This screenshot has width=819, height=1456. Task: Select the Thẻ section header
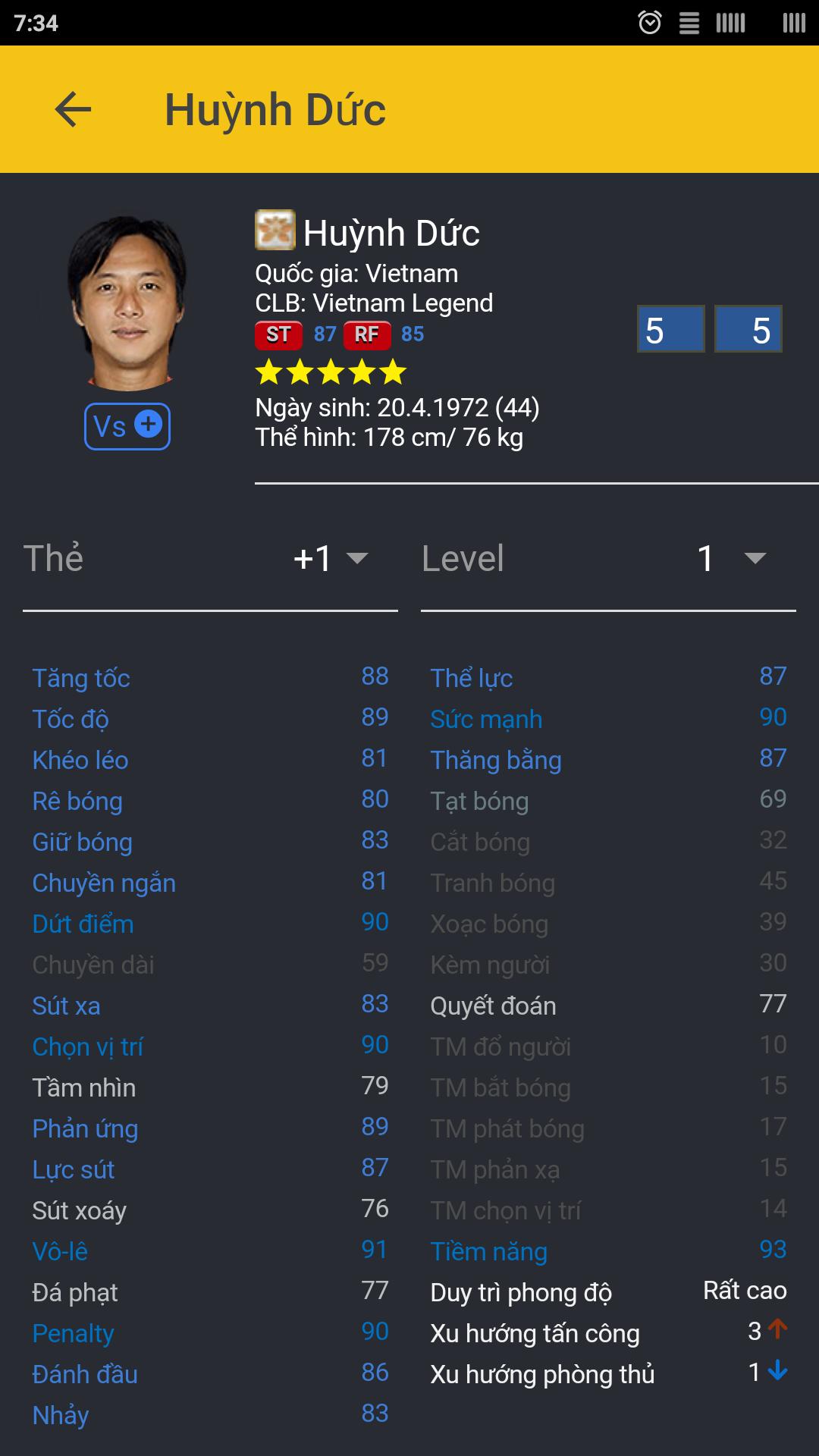(55, 559)
